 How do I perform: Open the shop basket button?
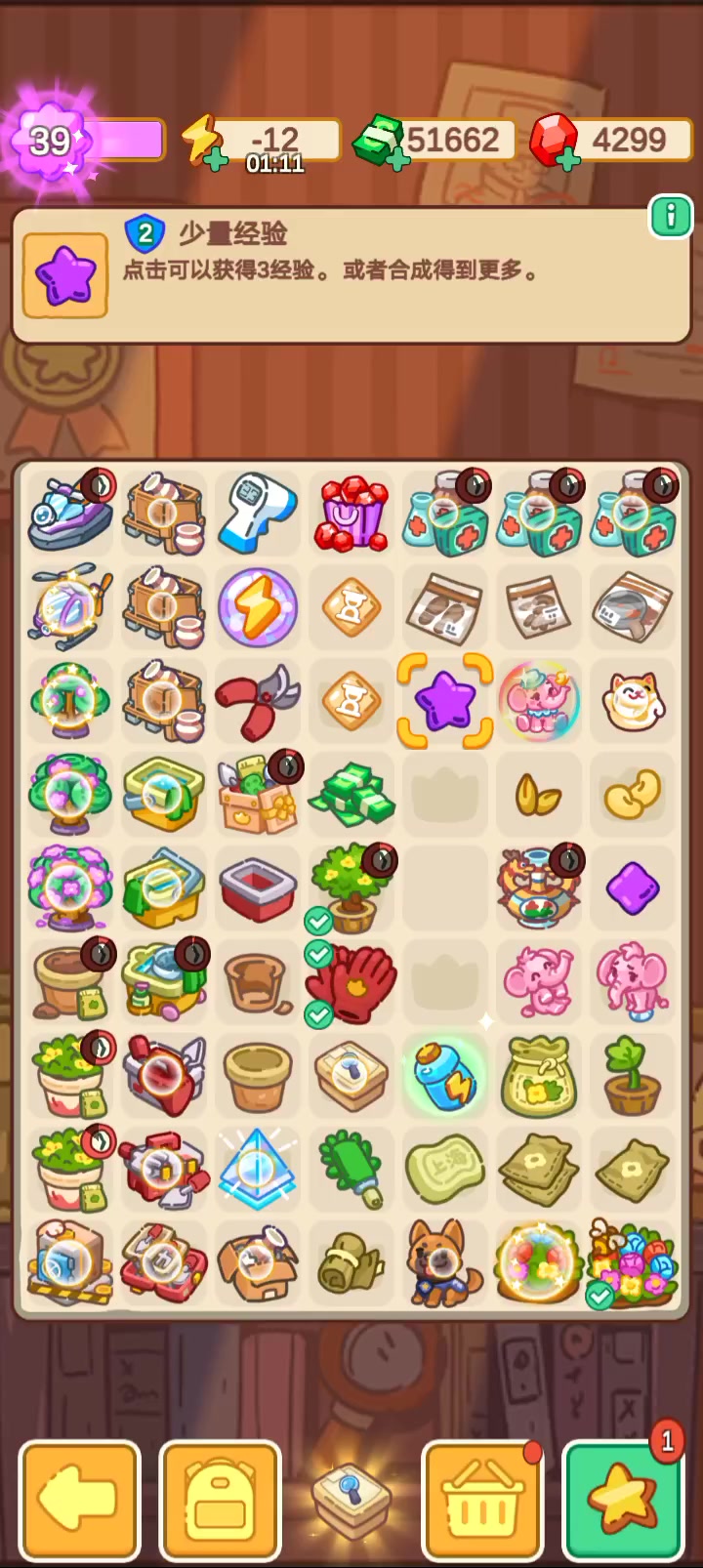click(482, 1501)
